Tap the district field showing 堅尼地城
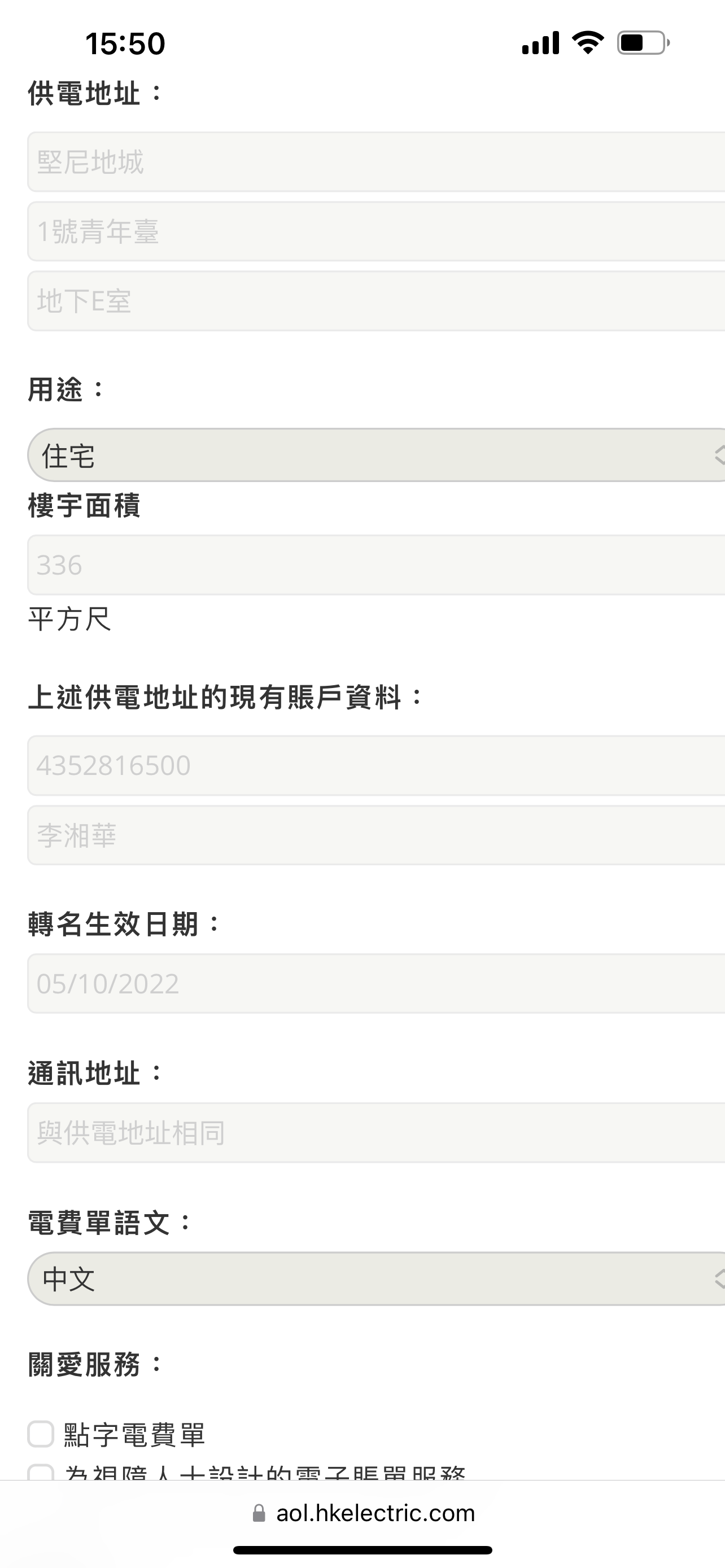Viewport: 725px width, 1568px height. click(376, 162)
